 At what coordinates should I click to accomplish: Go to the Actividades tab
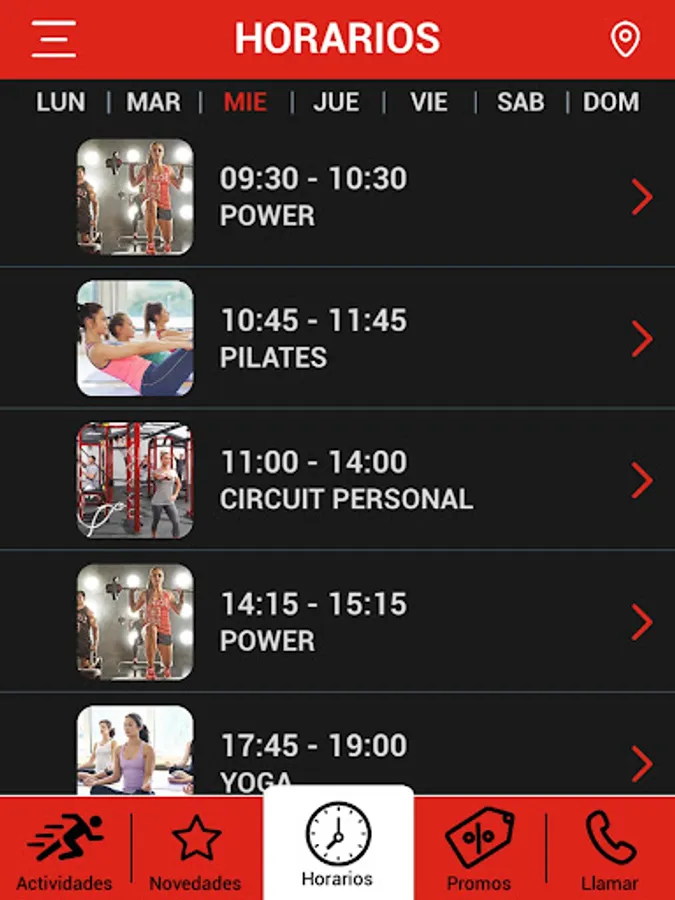pyautogui.click(x=65, y=850)
